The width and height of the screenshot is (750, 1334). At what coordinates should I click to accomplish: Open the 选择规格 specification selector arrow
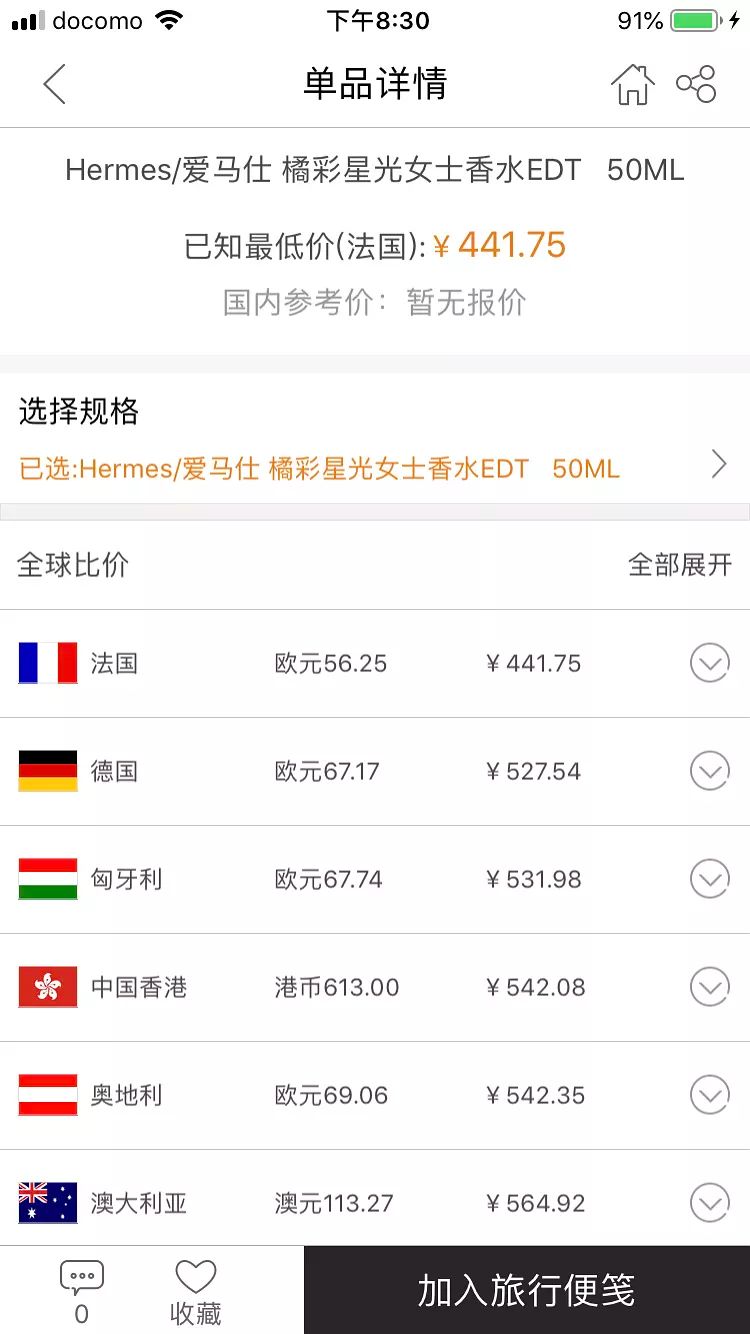coord(717,464)
